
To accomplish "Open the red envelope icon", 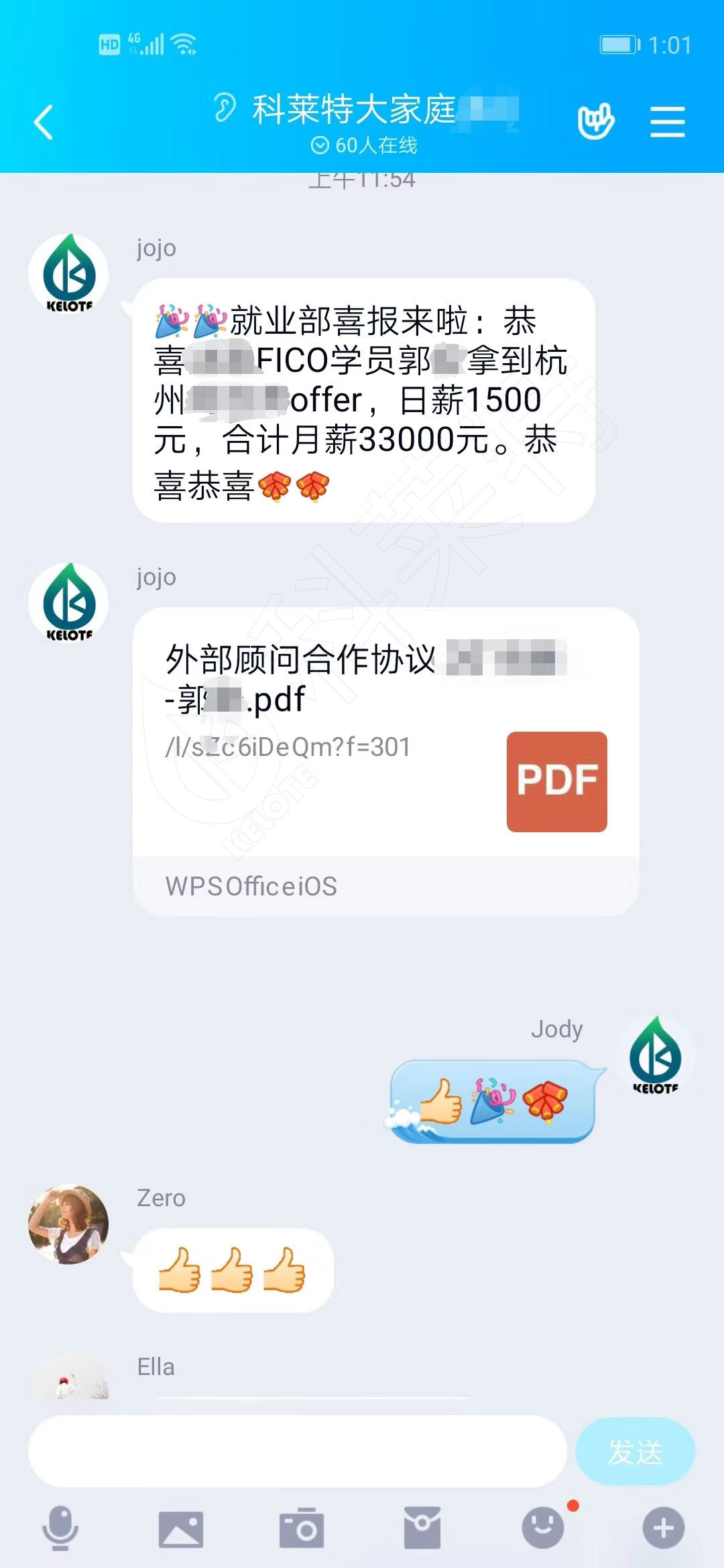I will coord(422,1528).
